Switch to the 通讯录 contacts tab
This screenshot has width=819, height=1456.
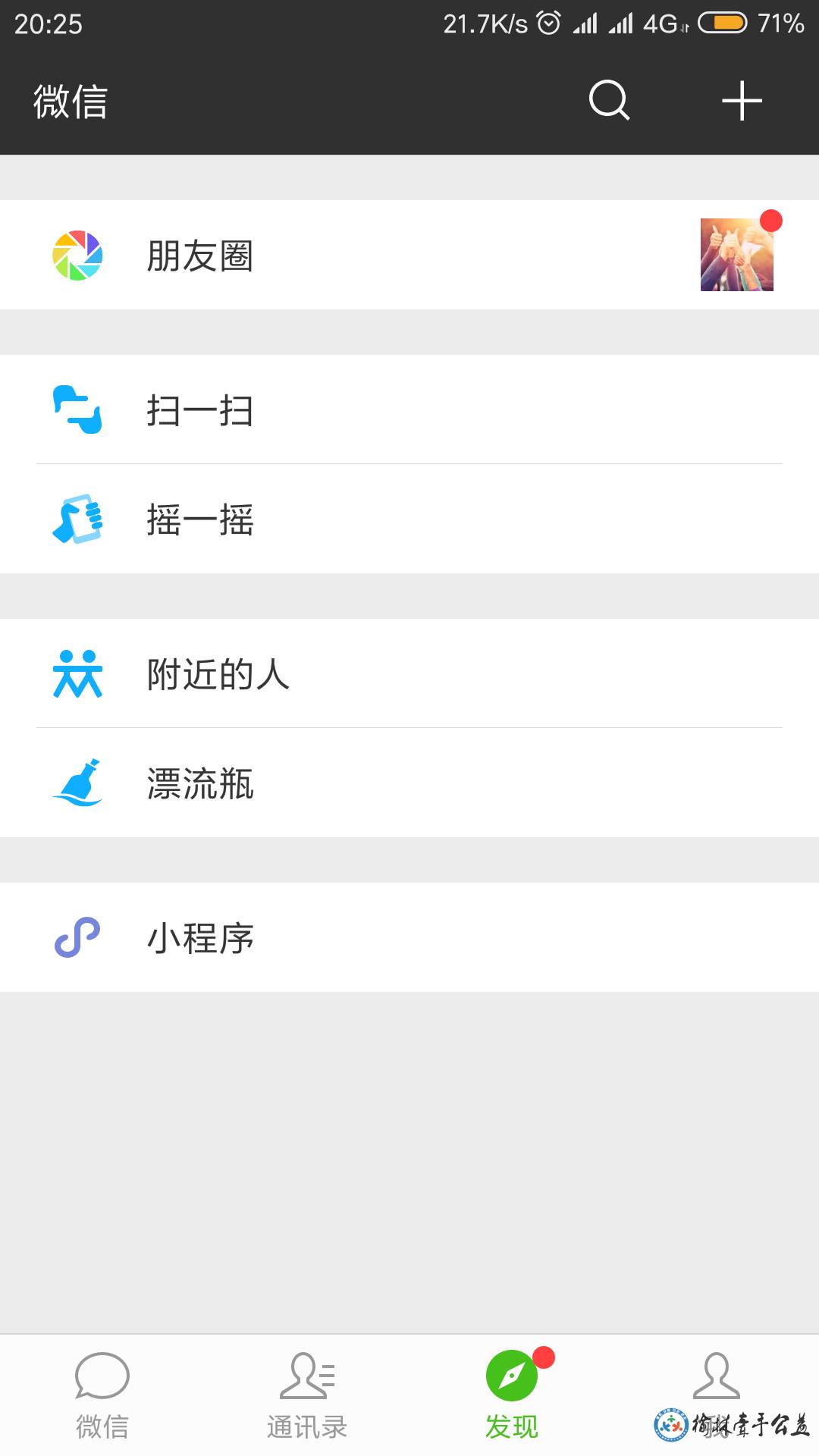pos(307,1395)
